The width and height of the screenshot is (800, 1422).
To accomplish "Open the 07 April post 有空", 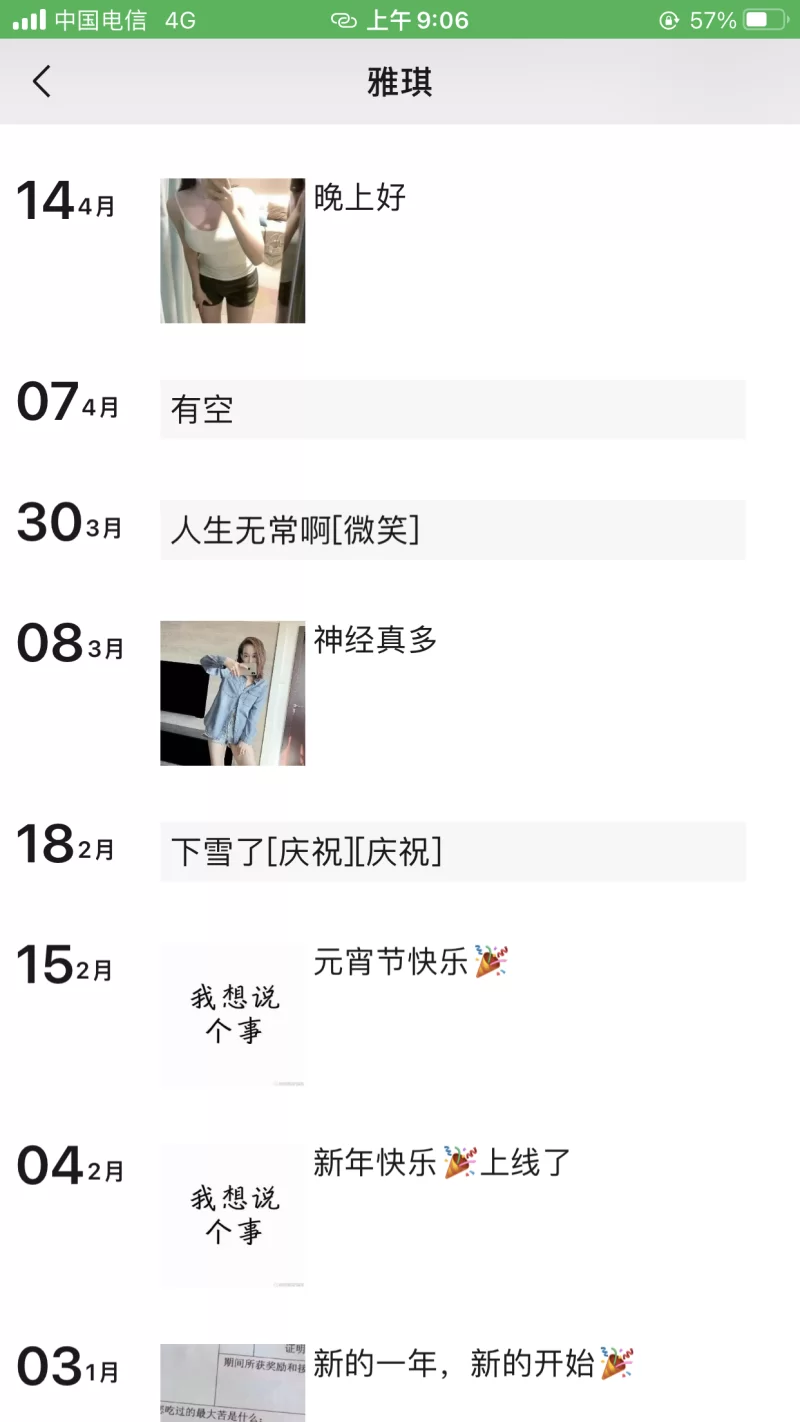I will coord(452,409).
